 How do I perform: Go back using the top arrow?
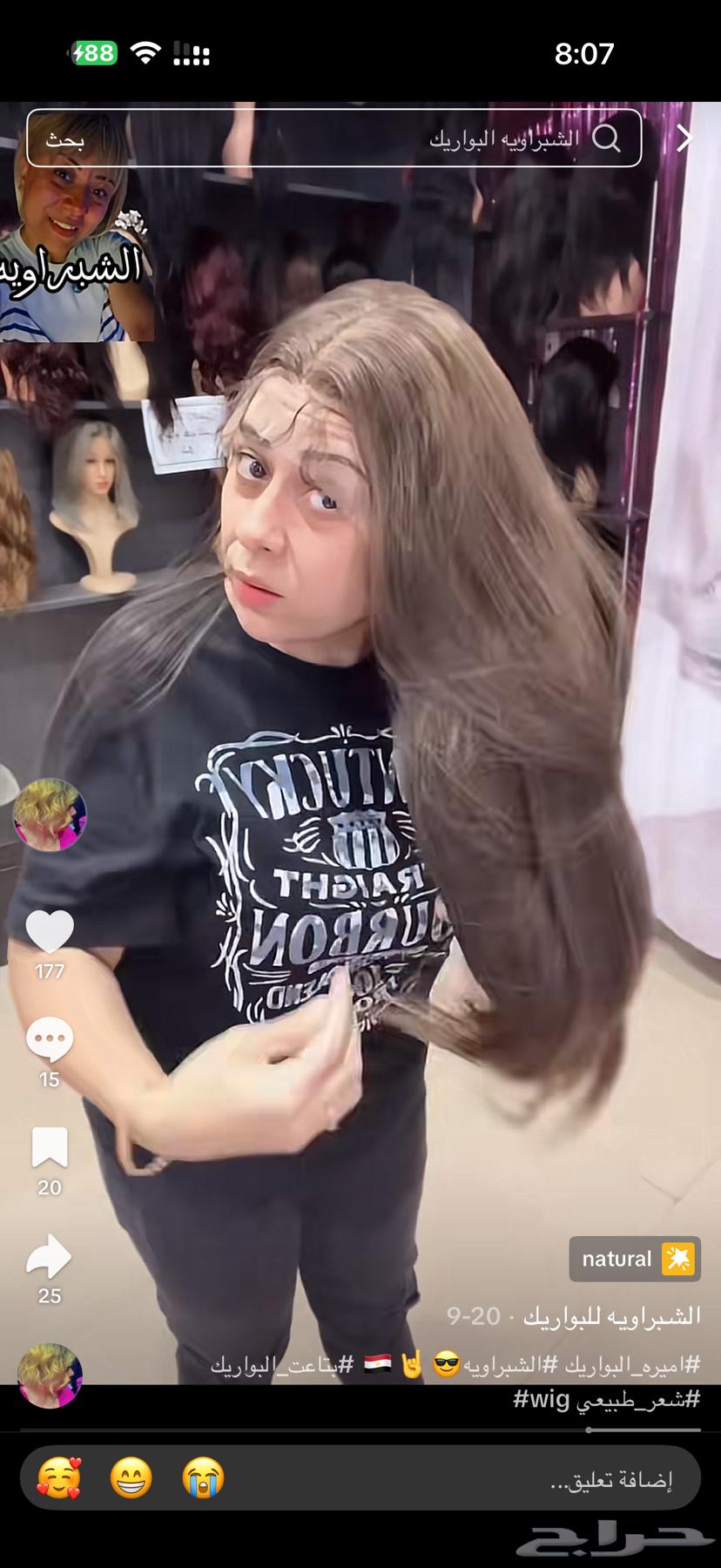coord(685,138)
